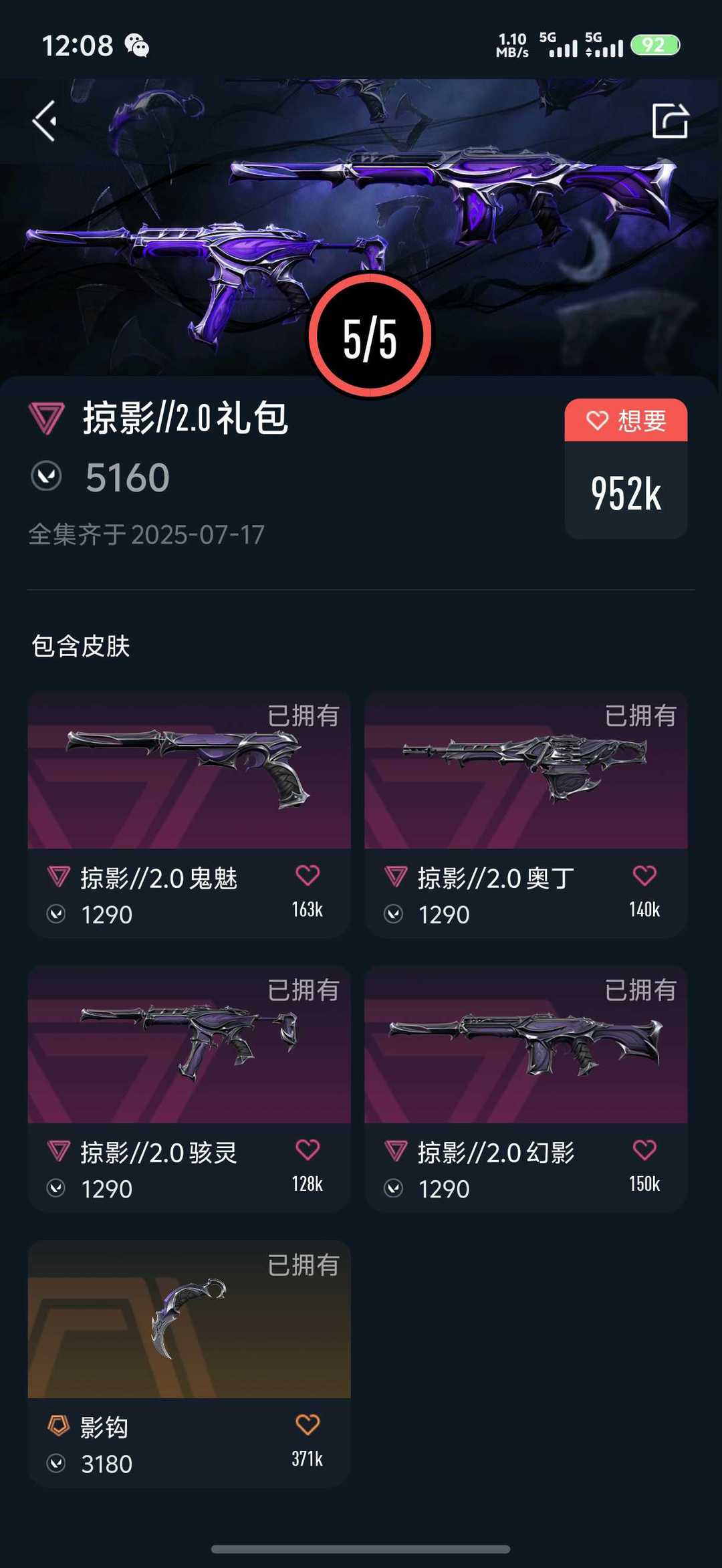Like the 掠影//2.0 奥丁 skin
The height and width of the screenshot is (1568, 722).
644,875
